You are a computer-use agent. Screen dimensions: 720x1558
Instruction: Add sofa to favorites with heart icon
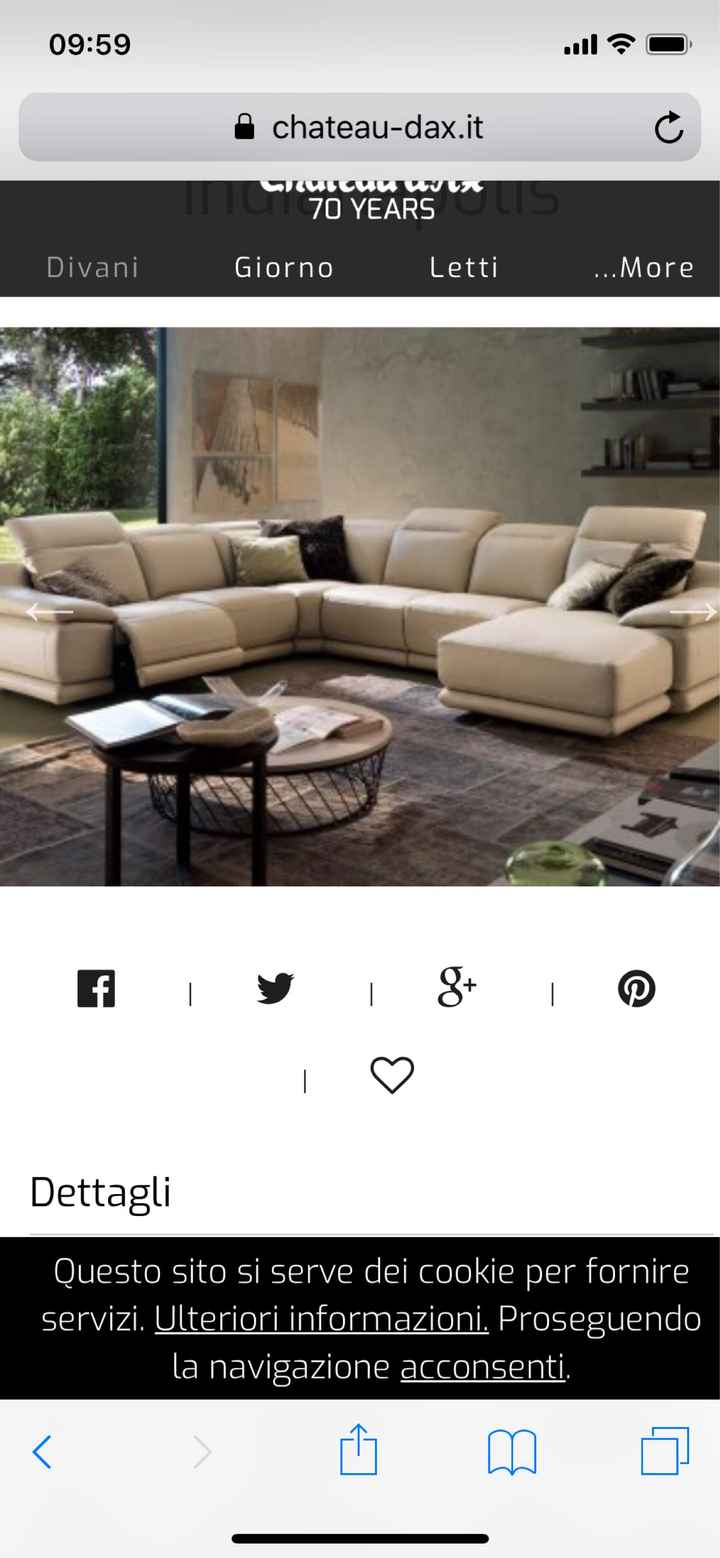[392, 1075]
